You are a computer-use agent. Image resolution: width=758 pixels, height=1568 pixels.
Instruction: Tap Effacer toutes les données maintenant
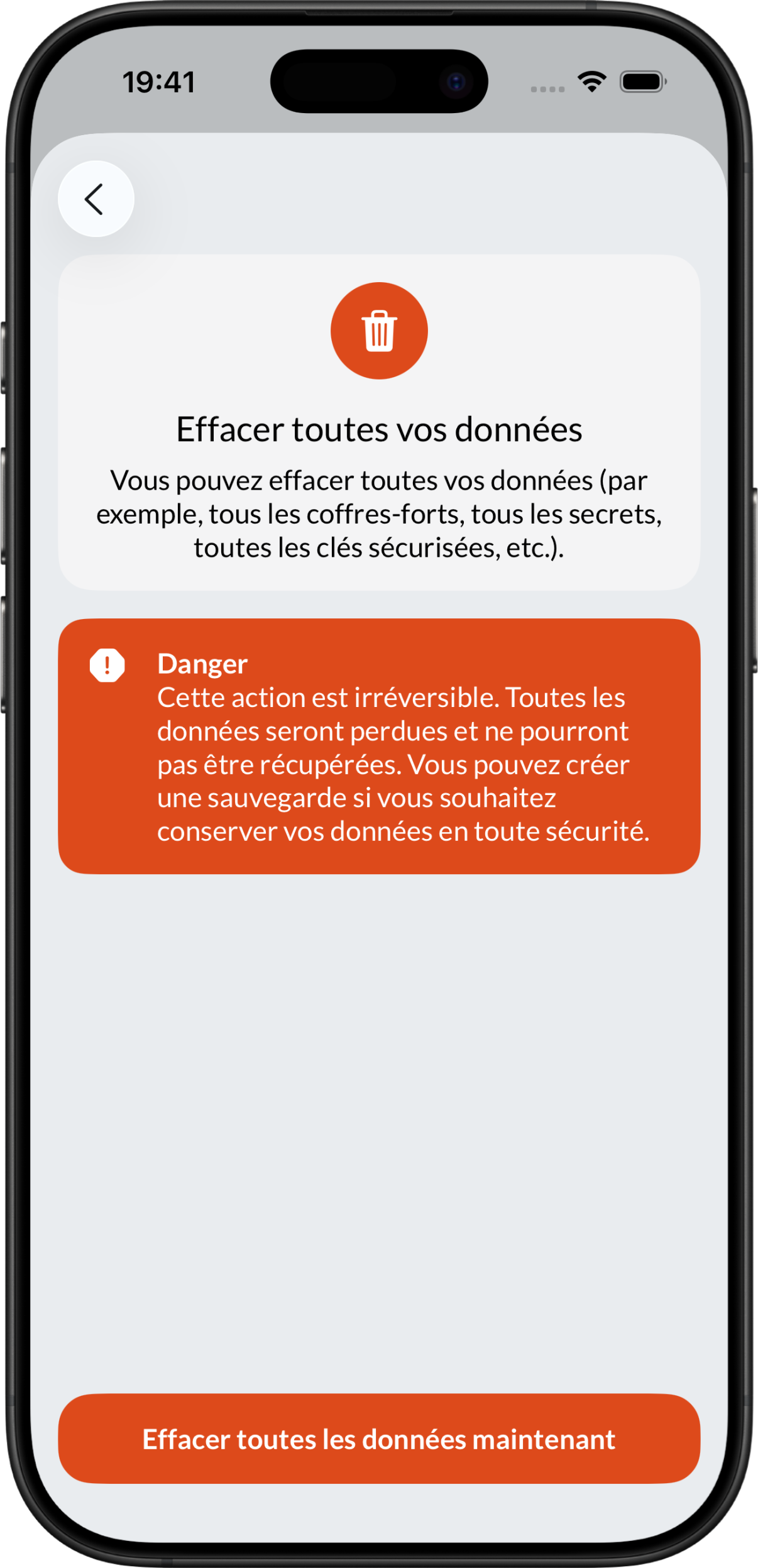379,1439
